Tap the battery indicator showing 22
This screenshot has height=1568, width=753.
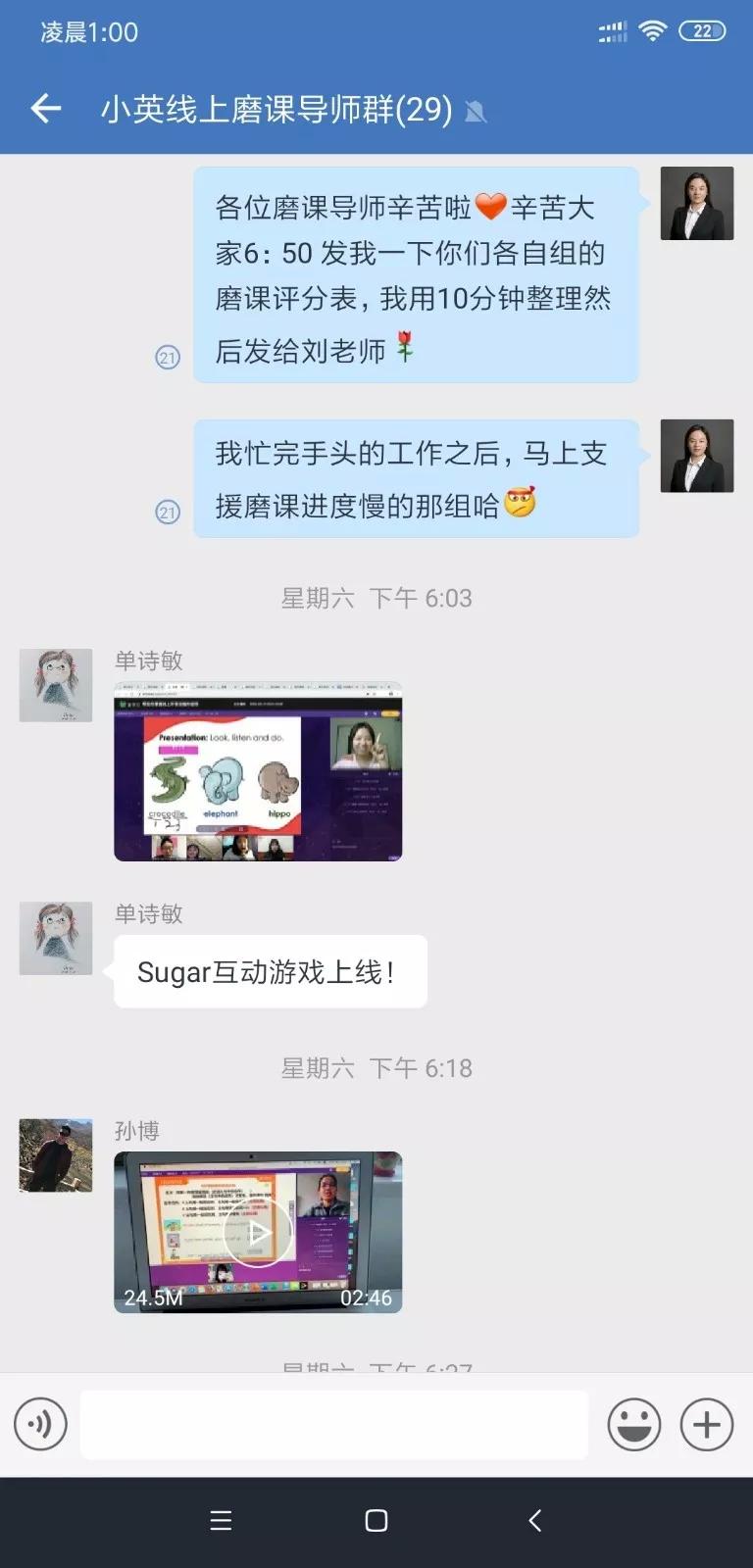[x=703, y=30]
